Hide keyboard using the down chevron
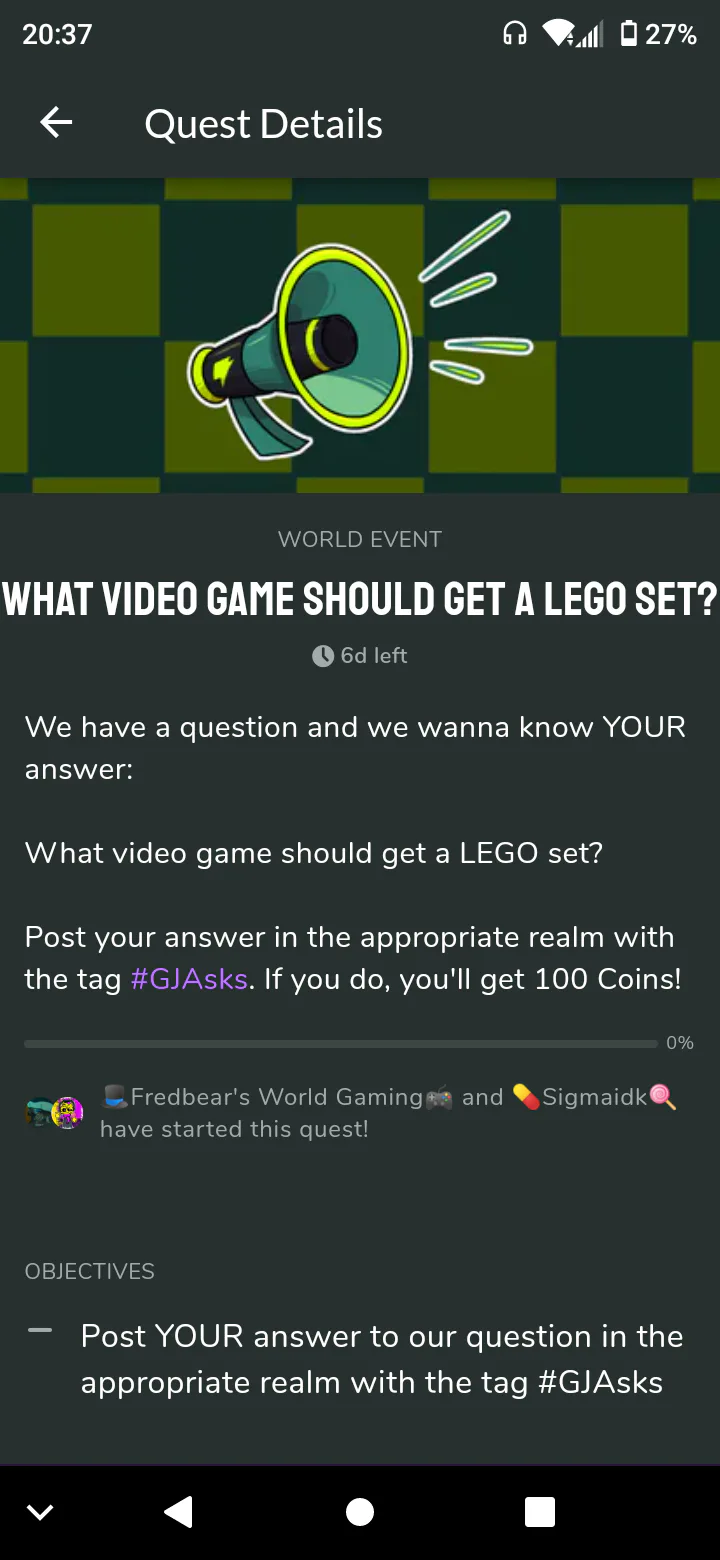The image size is (720, 1560). pos(40,1513)
